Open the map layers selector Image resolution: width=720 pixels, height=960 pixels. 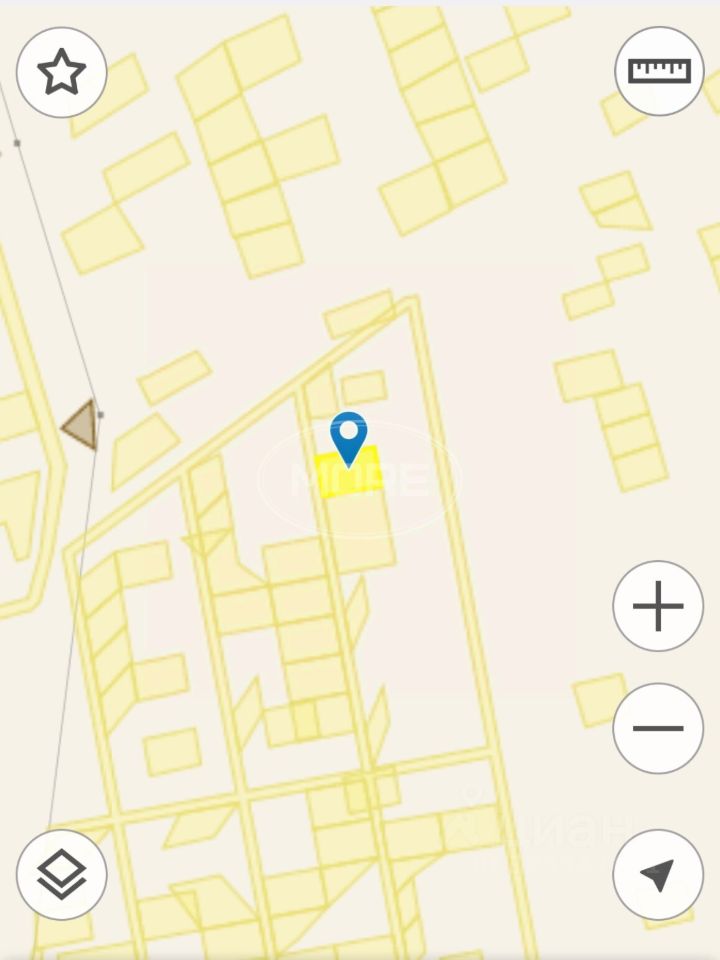[x=62, y=875]
